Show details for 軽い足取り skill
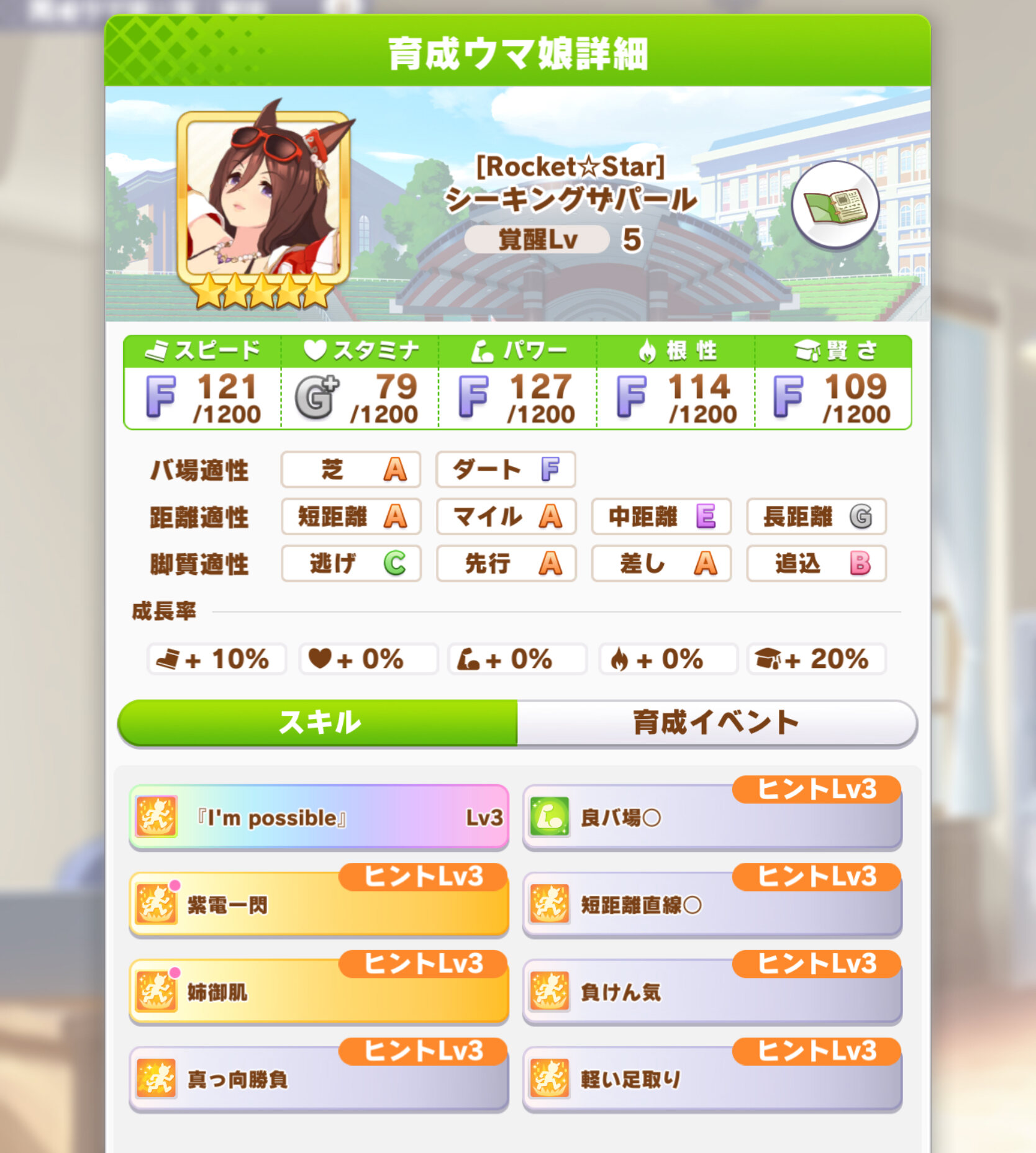Screen dimensions: 1036x1153 coord(712,1078)
